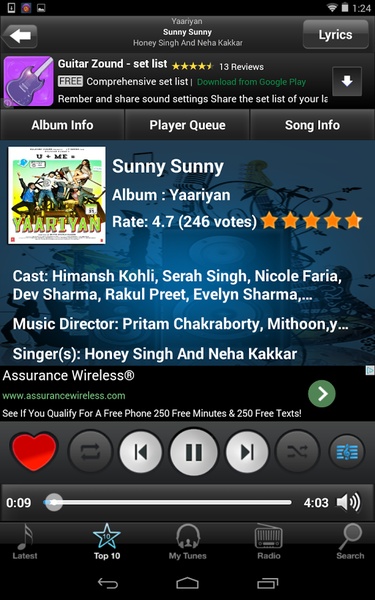The image size is (375, 600).
Task: Tap the song progress seek bar
Action: (x=168, y=502)
